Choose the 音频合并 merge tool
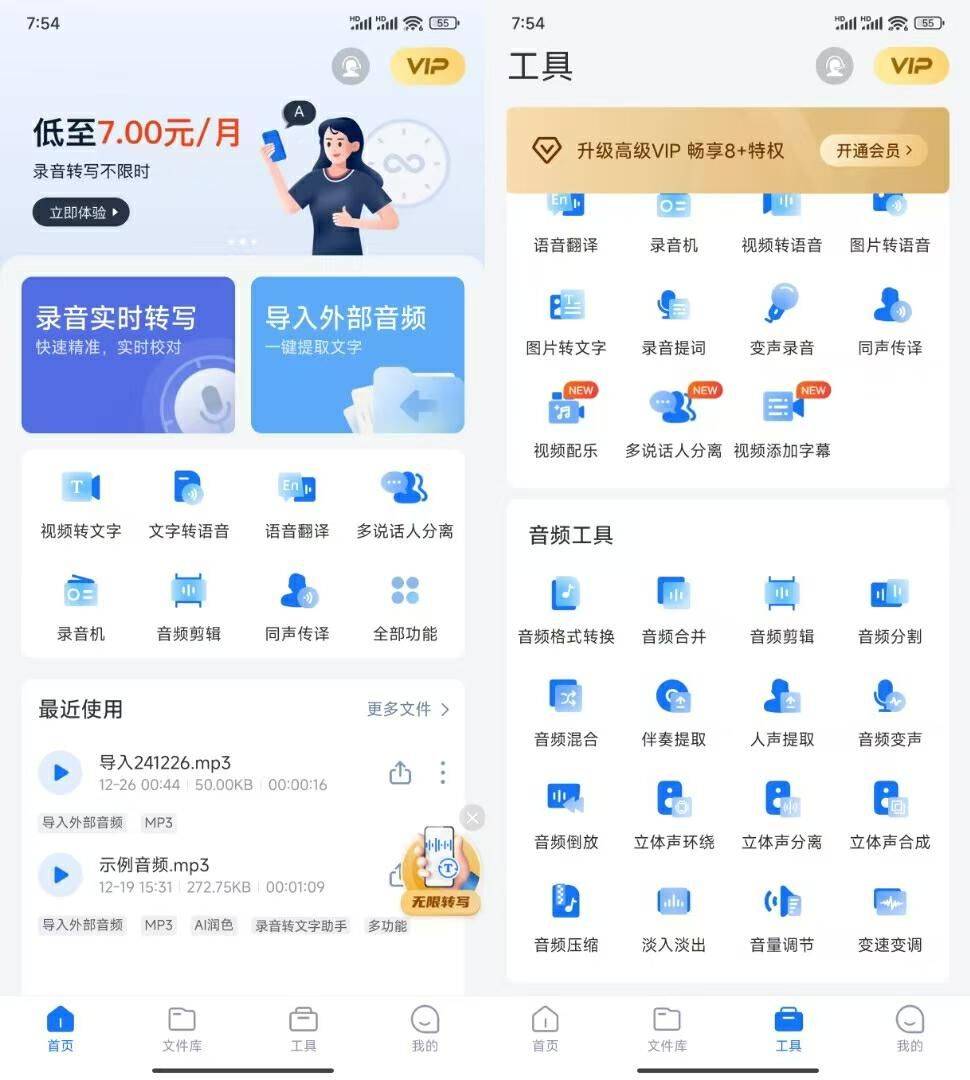The image size is (970, 1080). coord(674,609)
